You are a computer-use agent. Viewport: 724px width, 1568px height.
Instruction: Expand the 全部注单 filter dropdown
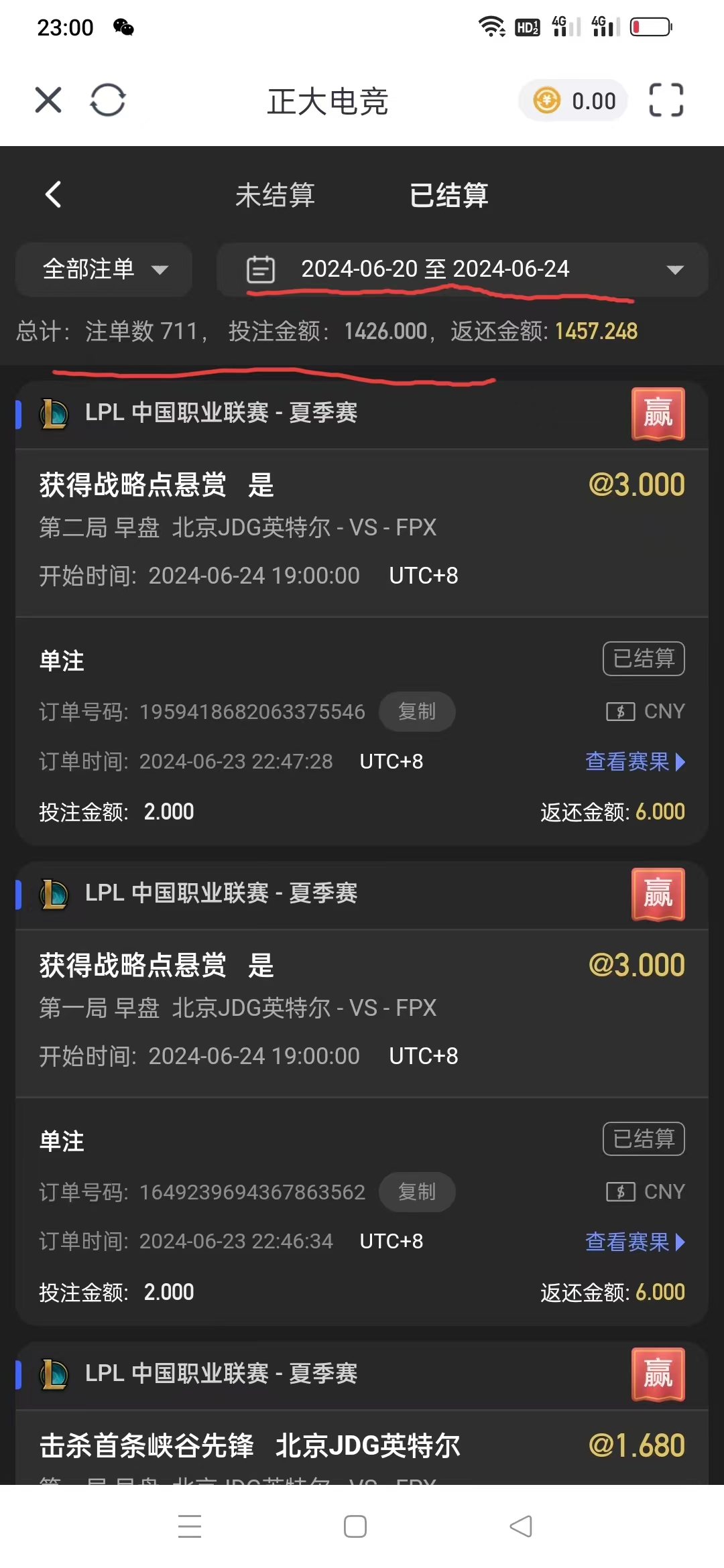click(x=104, y=269)
